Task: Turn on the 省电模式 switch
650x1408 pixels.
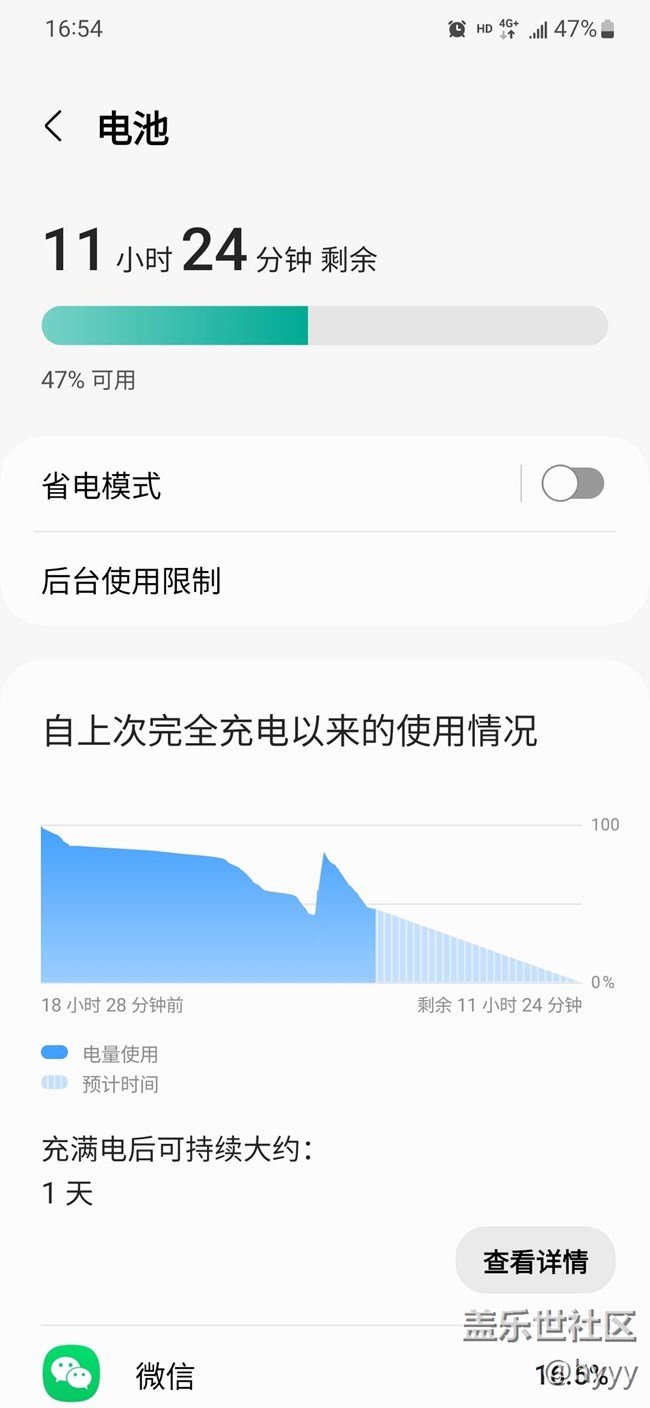Action: [x=572, y=484]
